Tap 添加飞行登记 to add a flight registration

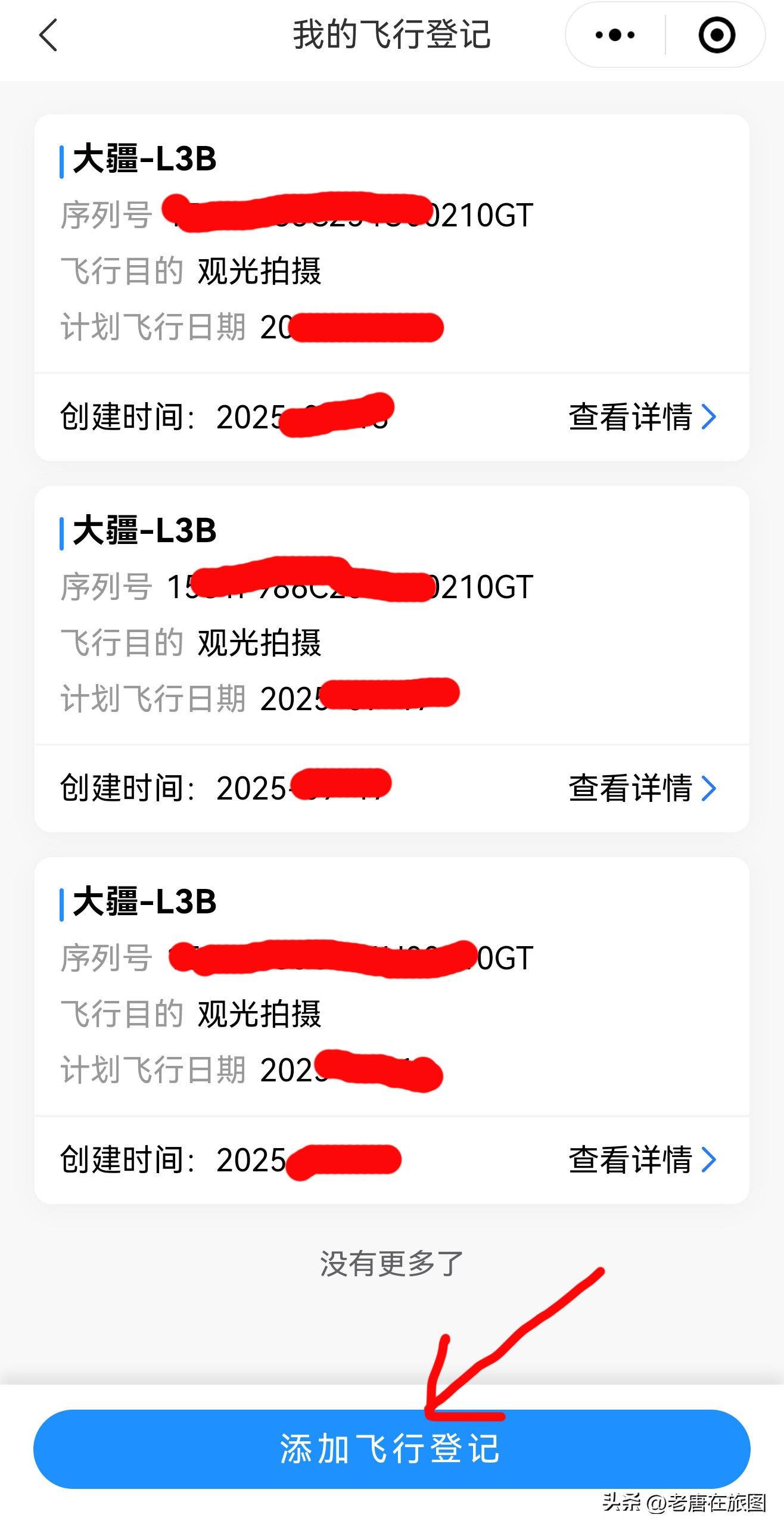391,1448
